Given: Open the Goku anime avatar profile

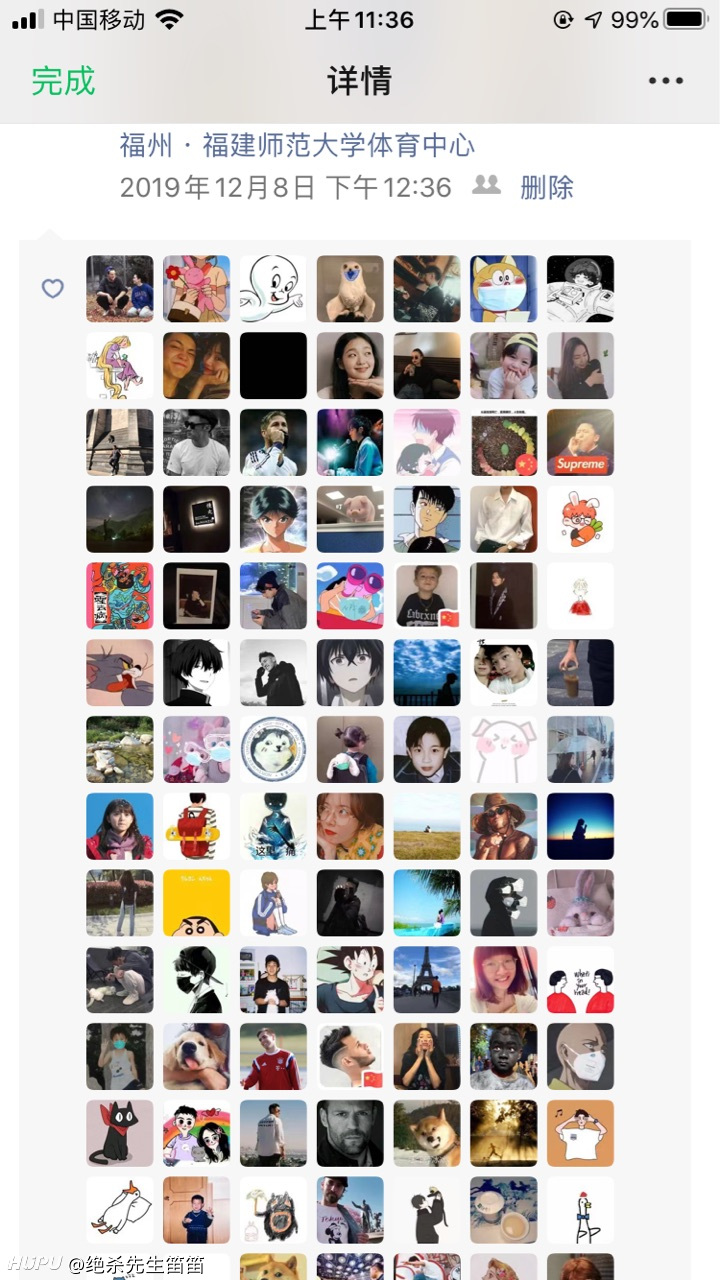Looking at the screenshot, I should [x=350, y=980].
